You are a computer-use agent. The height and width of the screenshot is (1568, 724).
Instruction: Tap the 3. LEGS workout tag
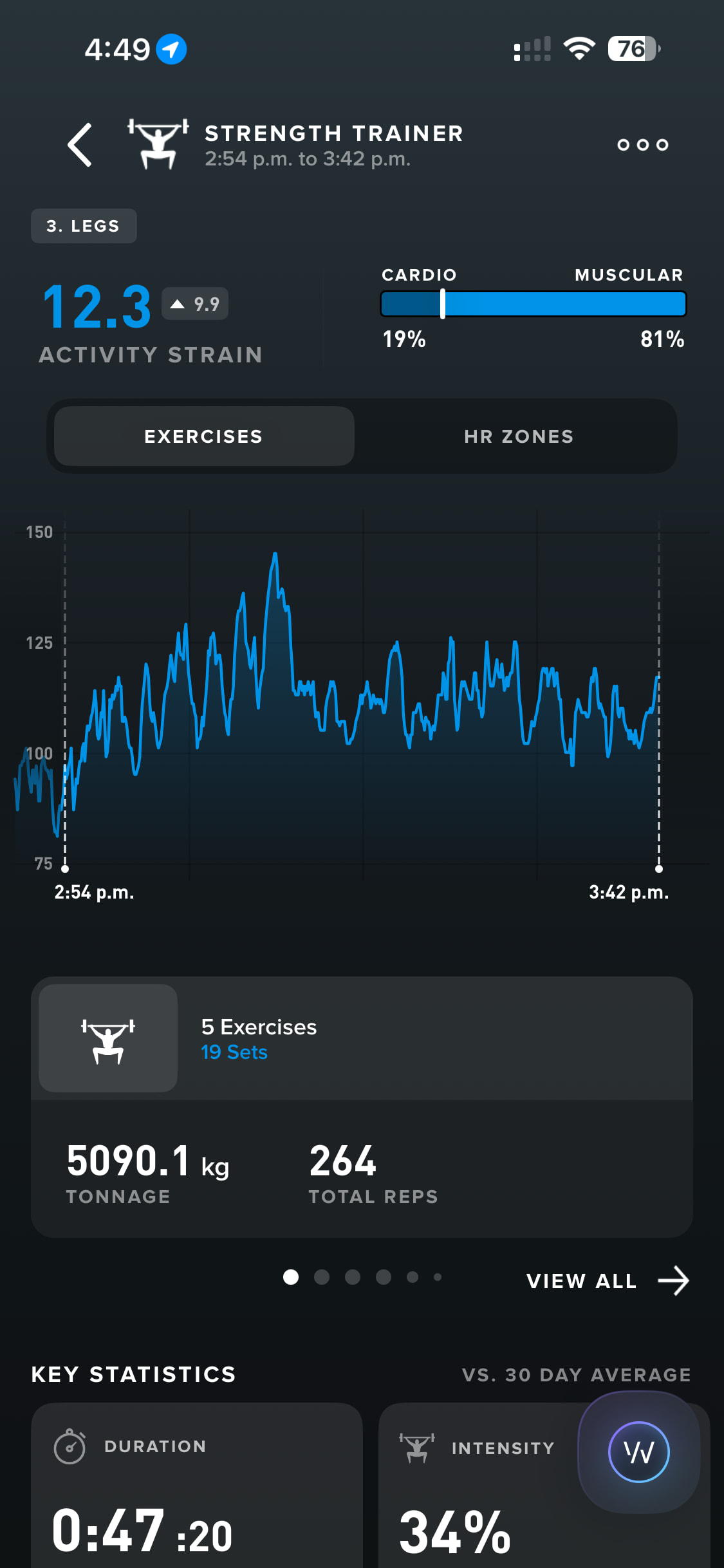(x=84, y=226)
